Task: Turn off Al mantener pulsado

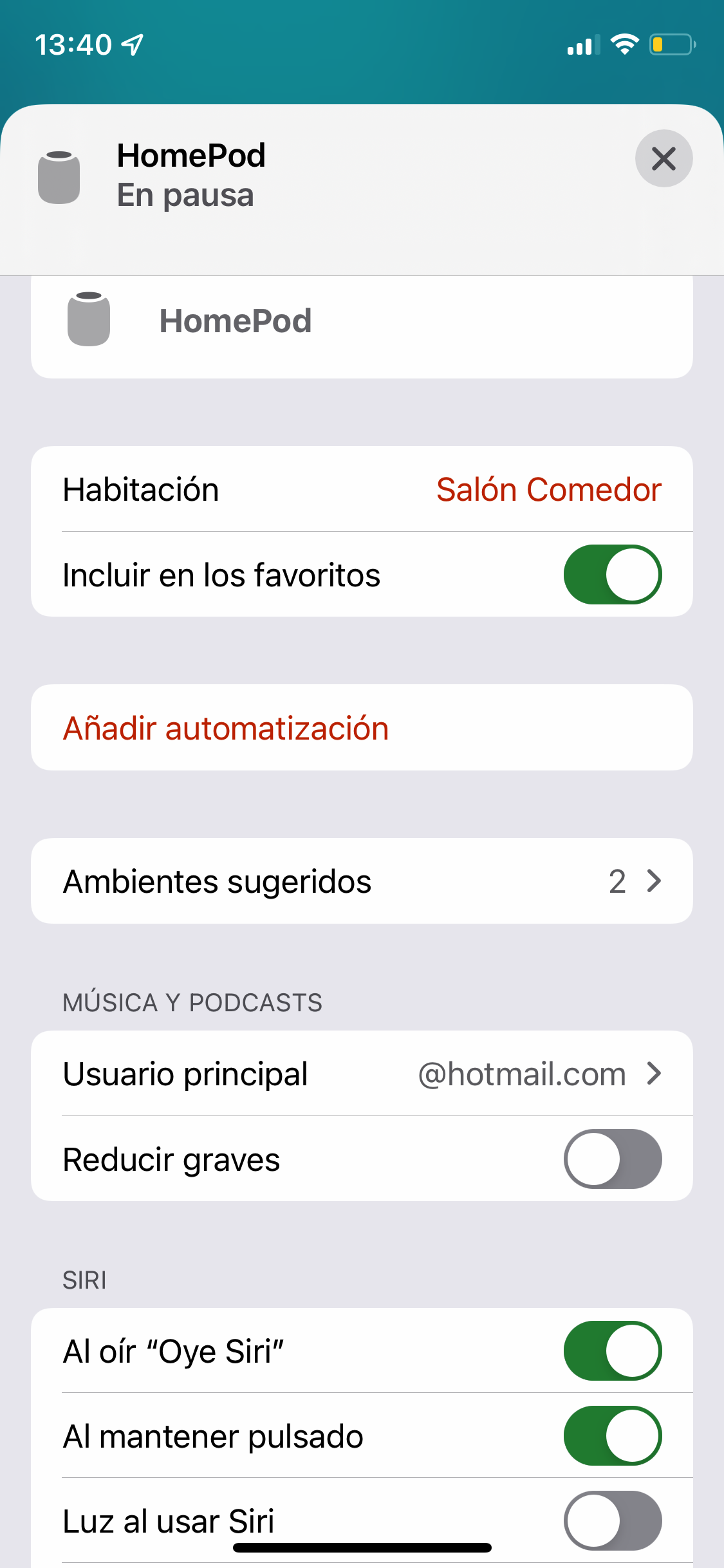Action: point(612,1435)
